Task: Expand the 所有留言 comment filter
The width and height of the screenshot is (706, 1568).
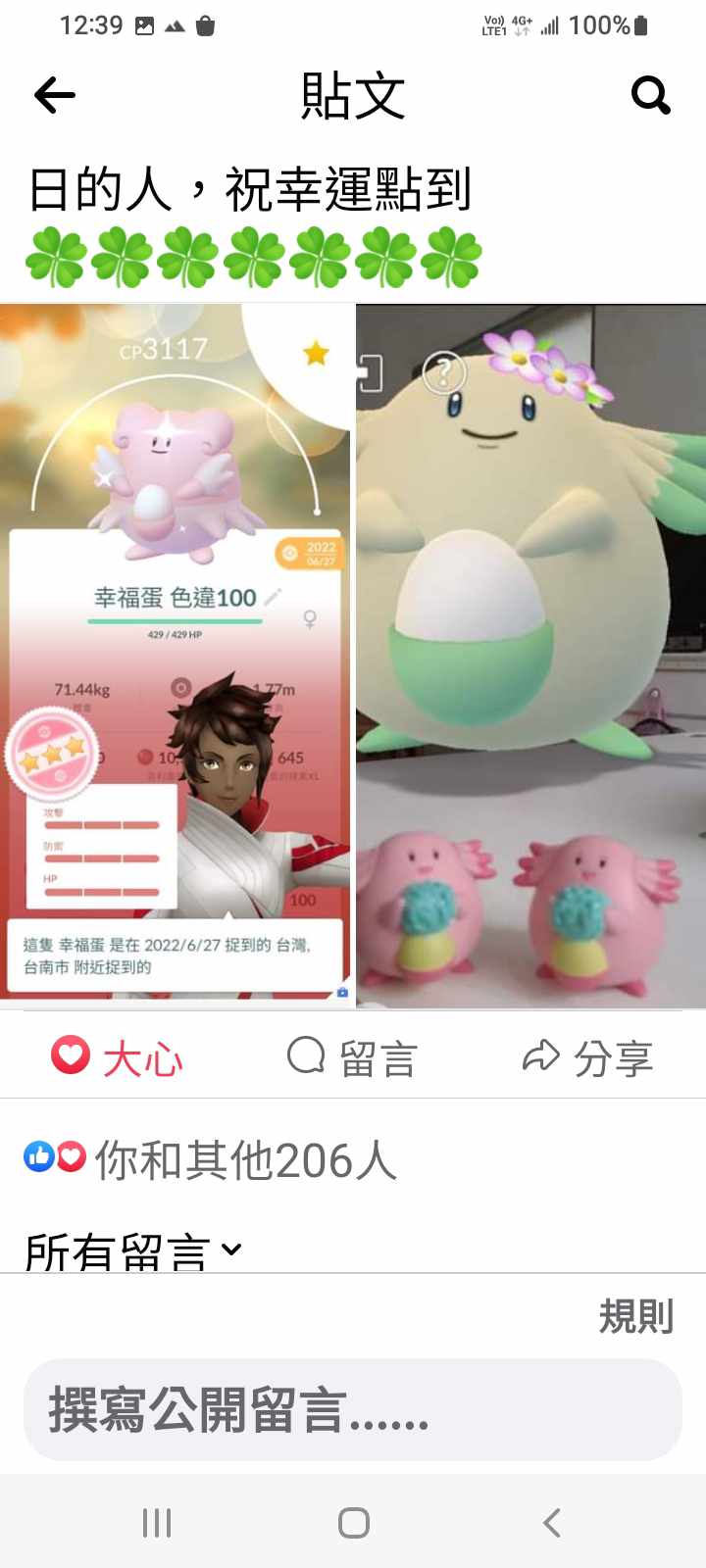Action: click(132, 1249)
